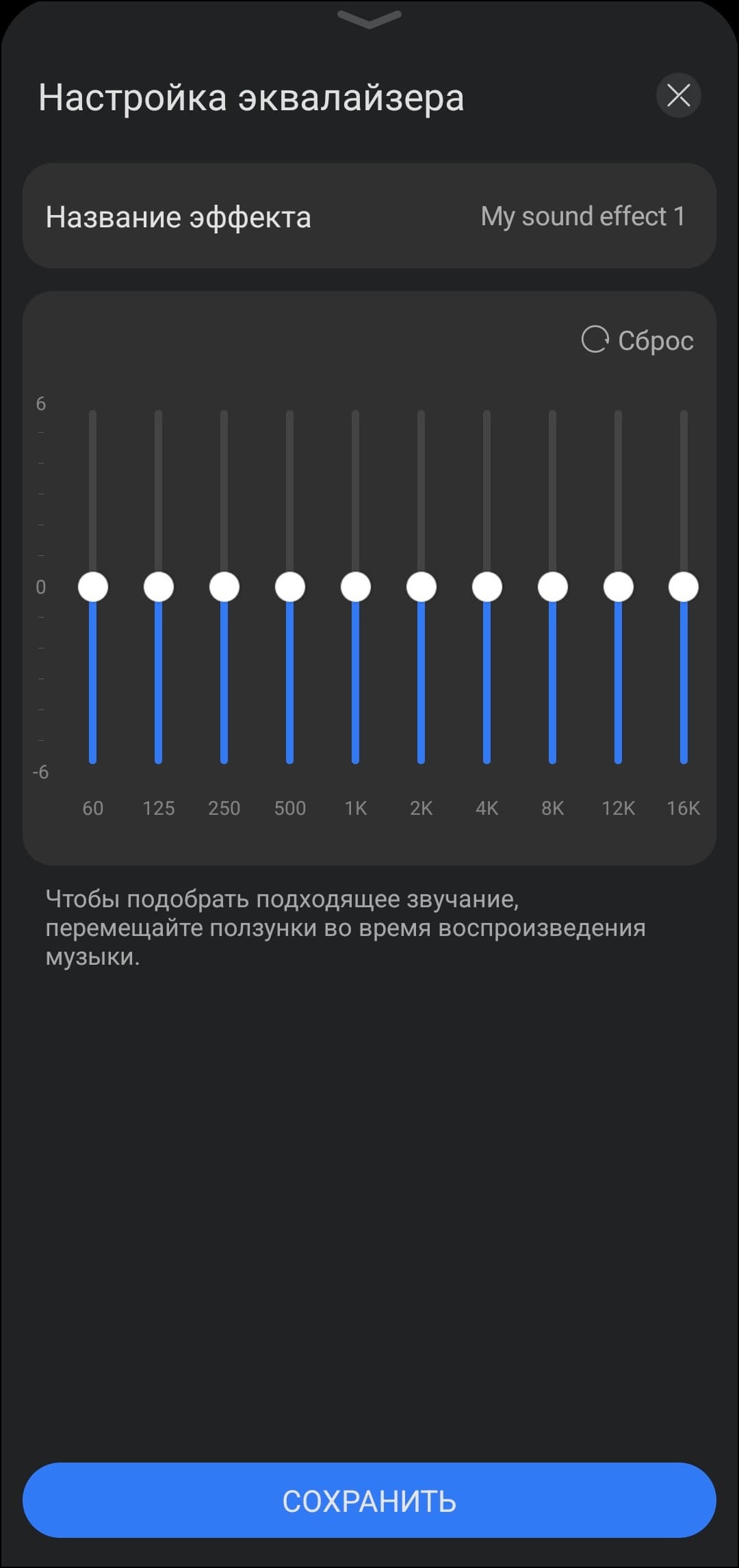Tap the 125 Hz slider handle
739x1568 pixels.
click(x=159, y=587)
